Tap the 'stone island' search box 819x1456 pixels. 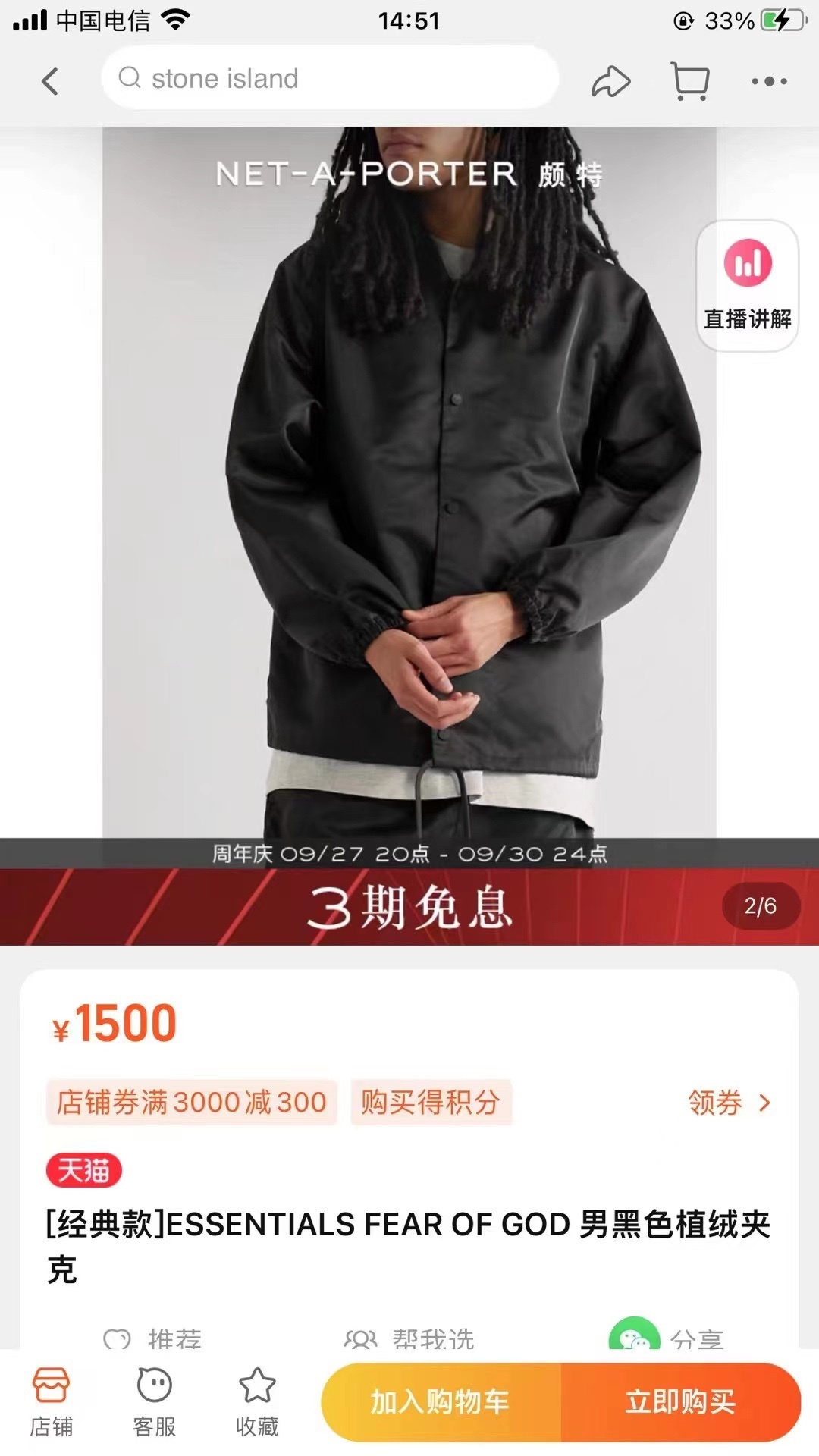(x=330, y=78)
